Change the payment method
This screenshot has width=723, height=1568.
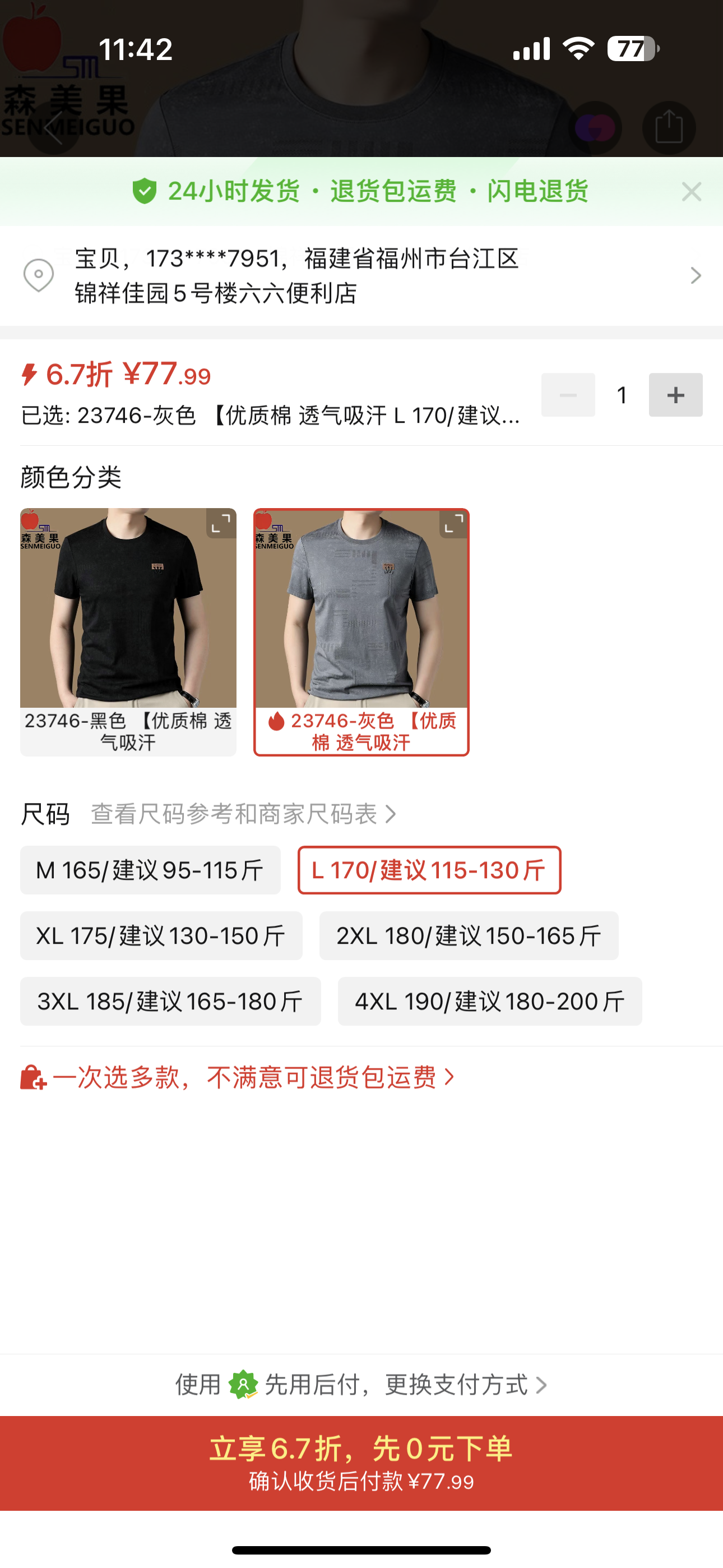[360, 1385]
